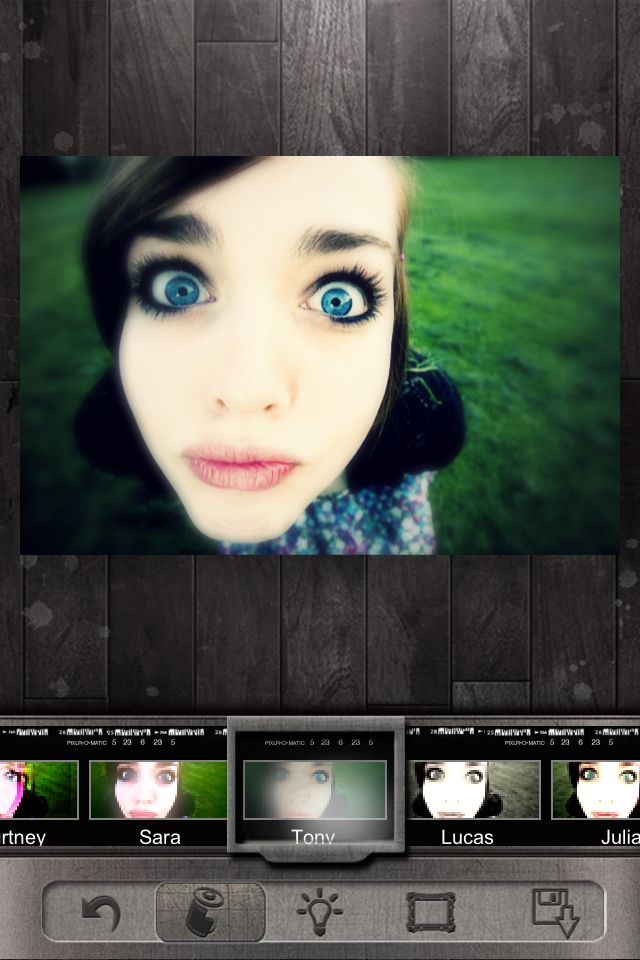Viewport: 640px width, 960px height.
Task: Open the film filters tab
Action: (210, 912)
